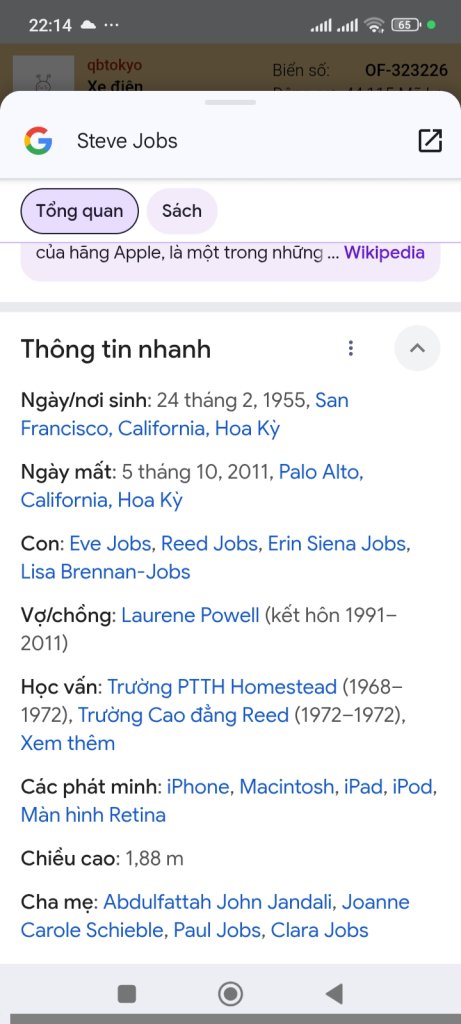Open the Laurene Powell link
Viewport: 461px width, 1024px height.
[190, 615]
